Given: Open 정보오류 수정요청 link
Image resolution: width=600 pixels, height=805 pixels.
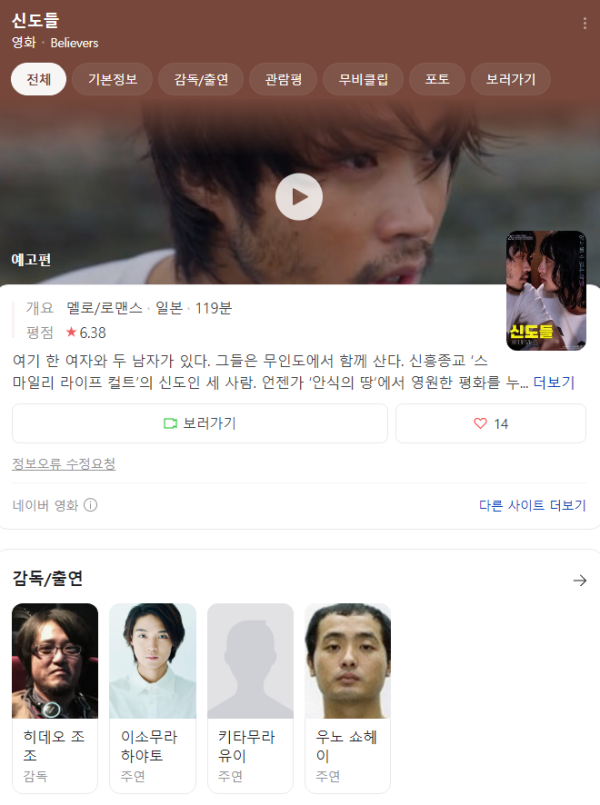Looking at the screenshot, I should pyautogui.click(x=64, y=464).
